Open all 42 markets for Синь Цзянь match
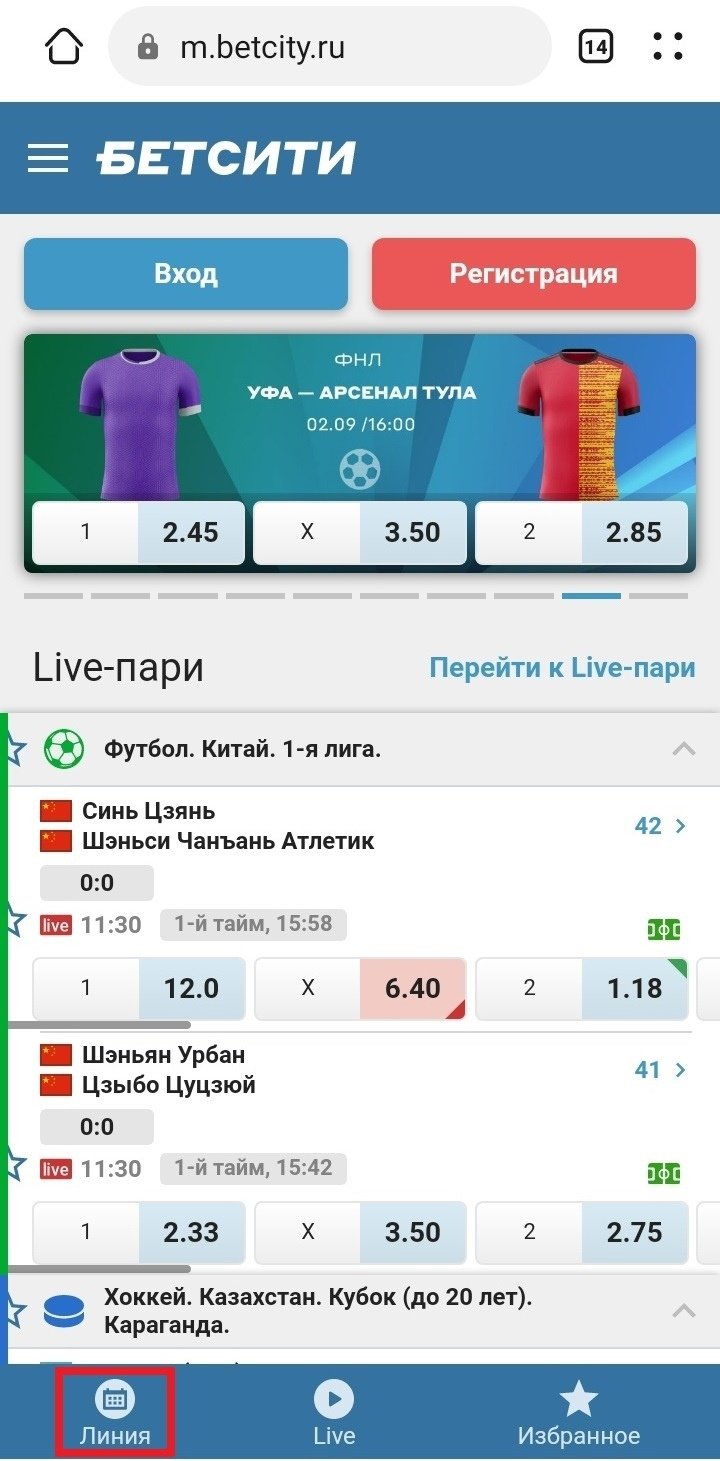The image size is (720, 1461). pos(660,826)
